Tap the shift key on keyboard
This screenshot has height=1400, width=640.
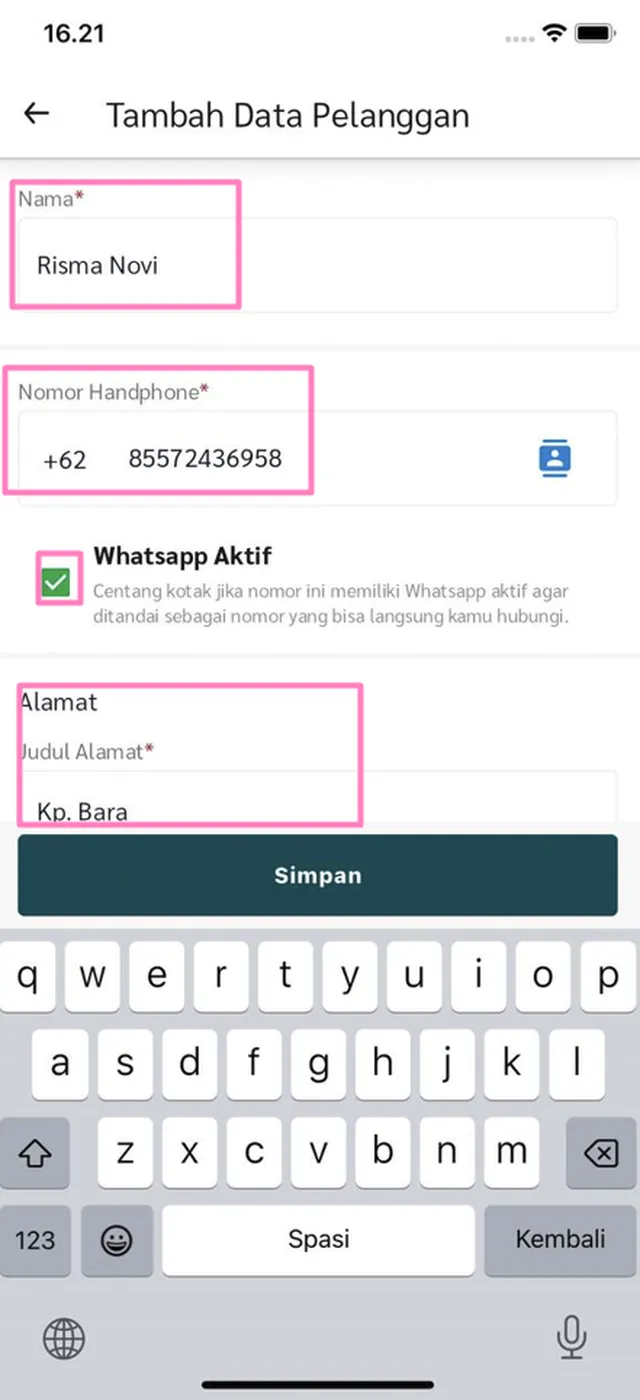point(35,1154)
